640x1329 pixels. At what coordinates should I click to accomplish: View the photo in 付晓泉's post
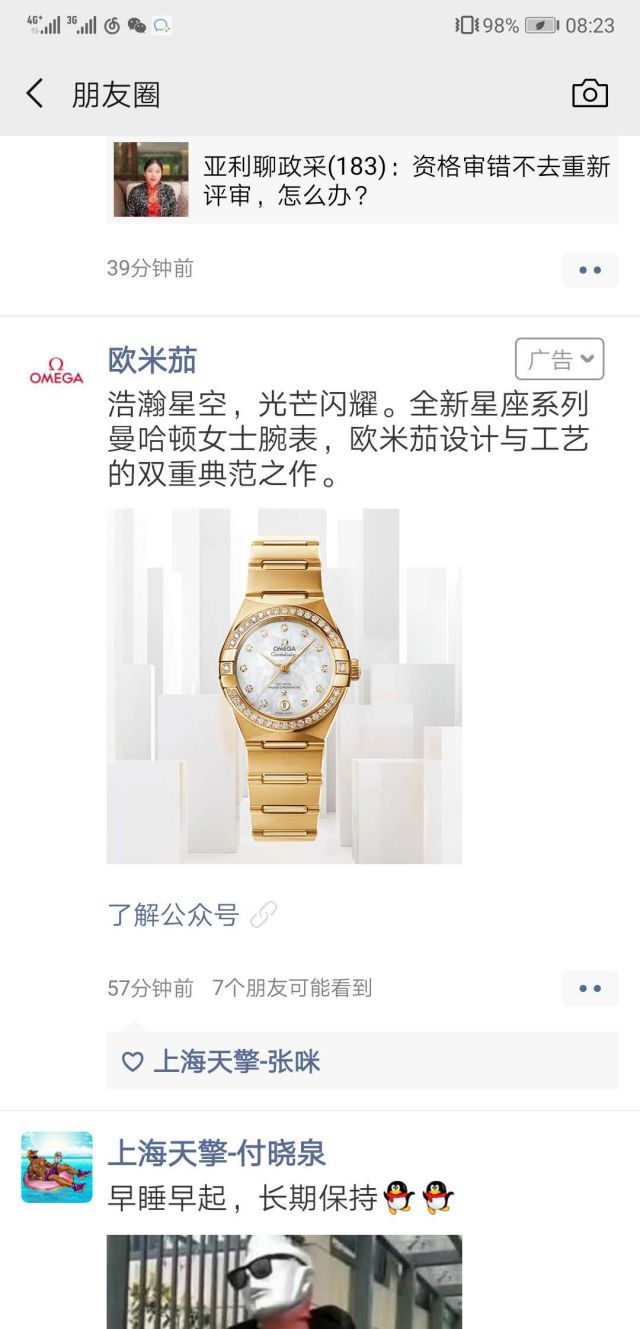coord(284,1282)
